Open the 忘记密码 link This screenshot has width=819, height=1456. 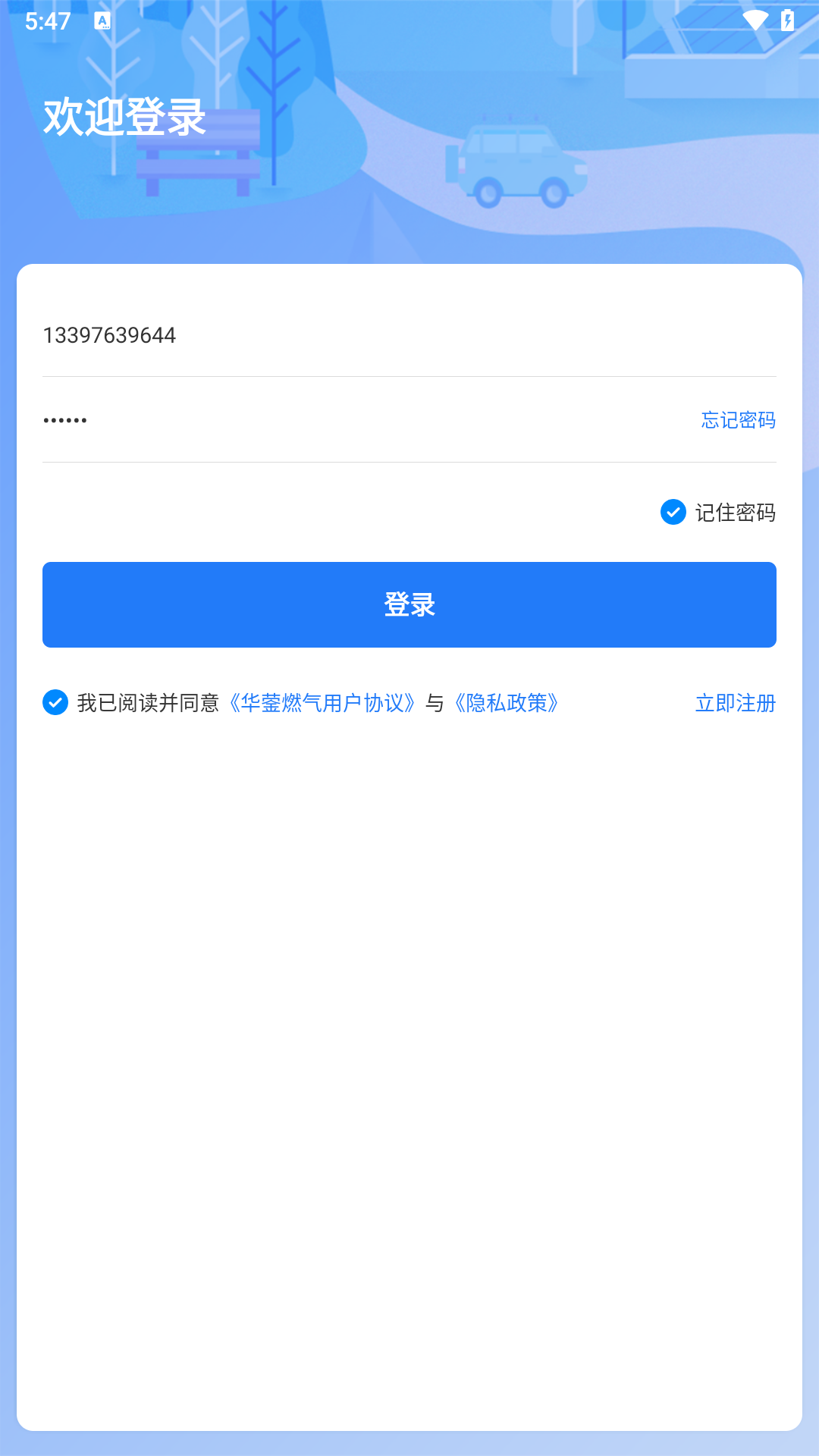coord(738,420)
